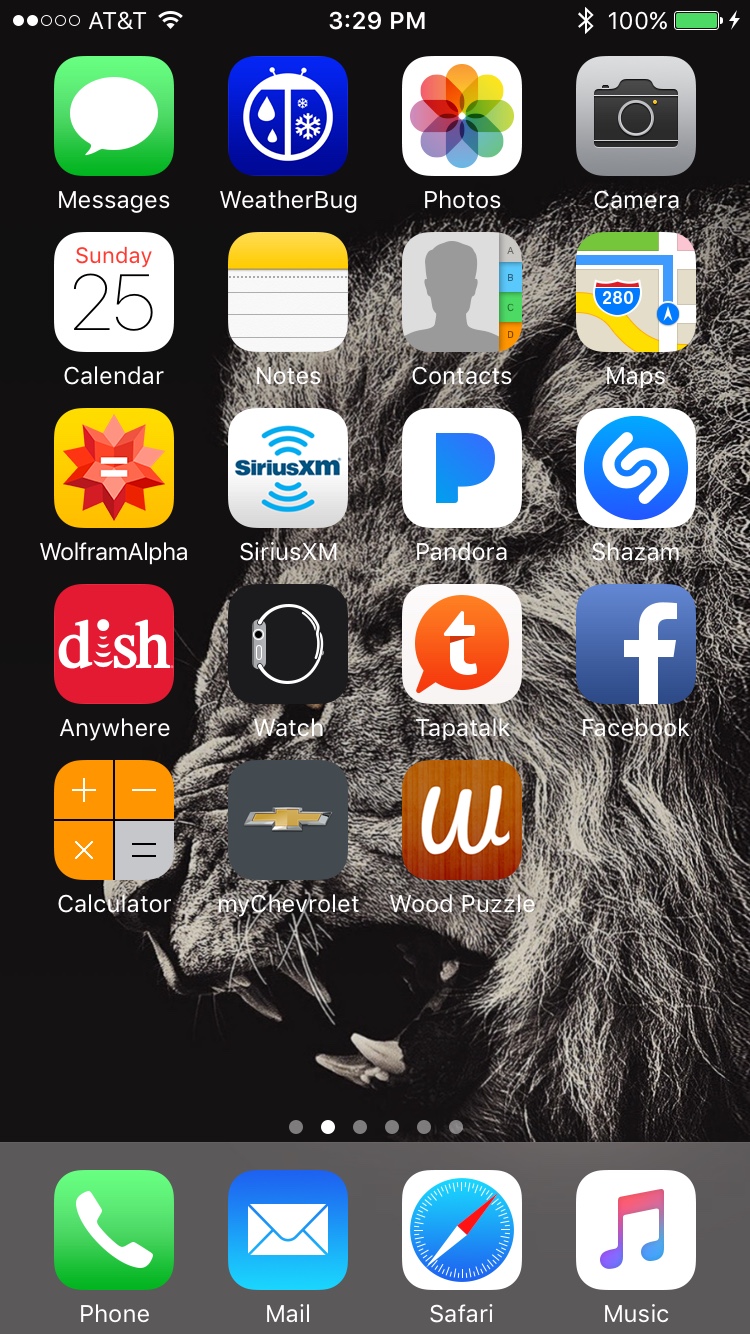
Task: Open Safari from the dock
Action: pos(462,1230)
